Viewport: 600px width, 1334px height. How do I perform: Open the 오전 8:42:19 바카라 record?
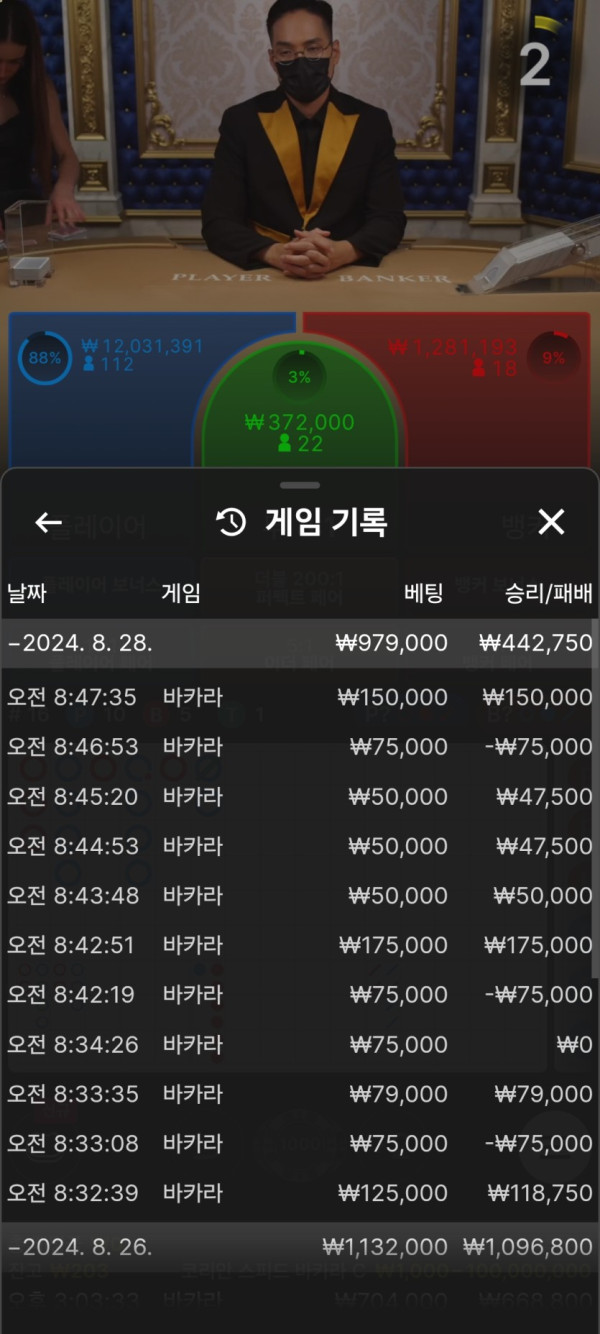[300, 995]
